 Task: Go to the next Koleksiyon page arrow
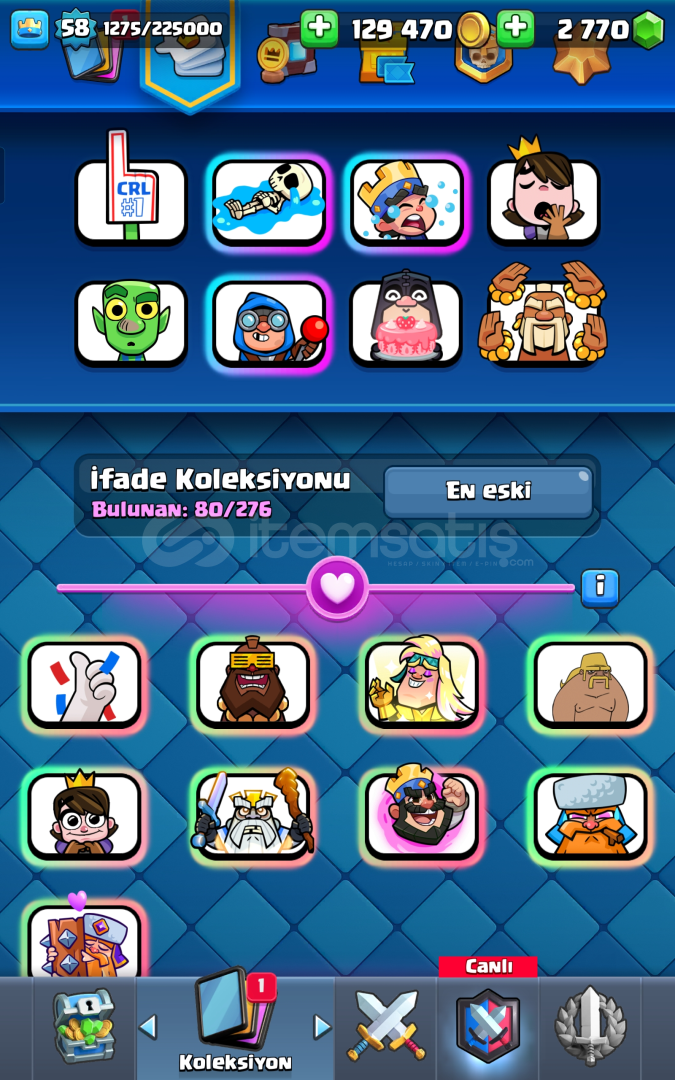click(322, 1027)
